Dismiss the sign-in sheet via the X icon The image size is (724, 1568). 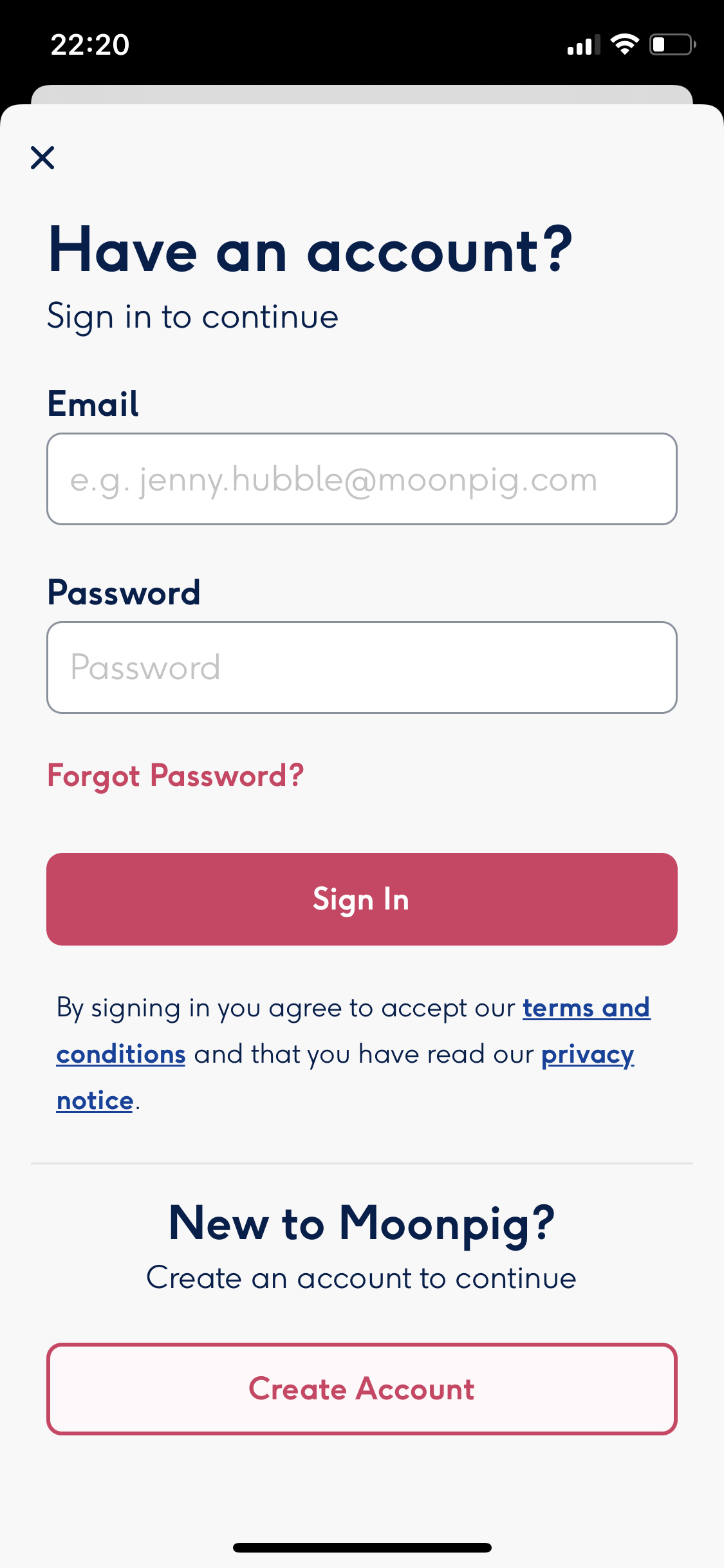(x=42, y=158)
